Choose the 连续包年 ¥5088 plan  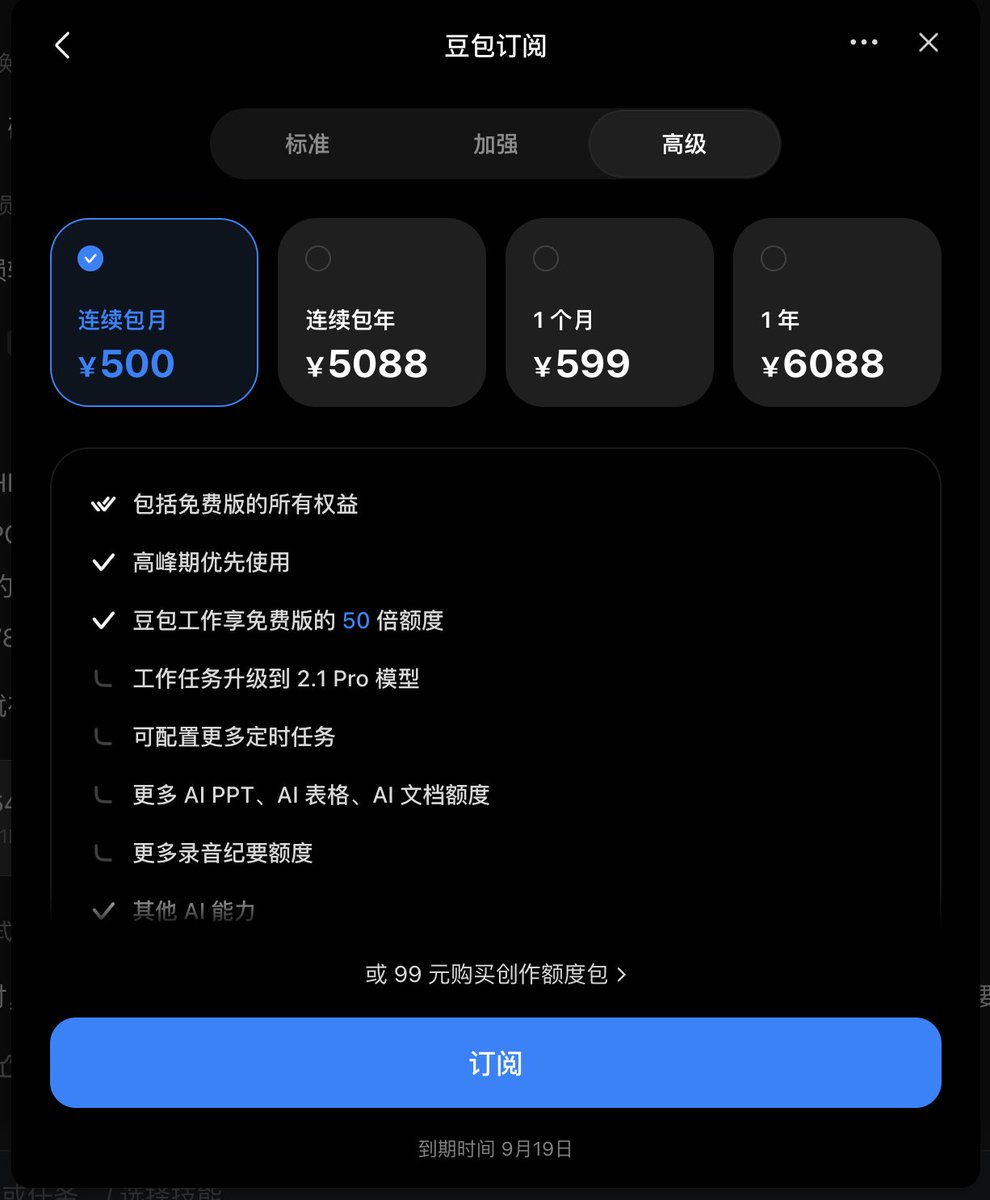tap(382, 313)
